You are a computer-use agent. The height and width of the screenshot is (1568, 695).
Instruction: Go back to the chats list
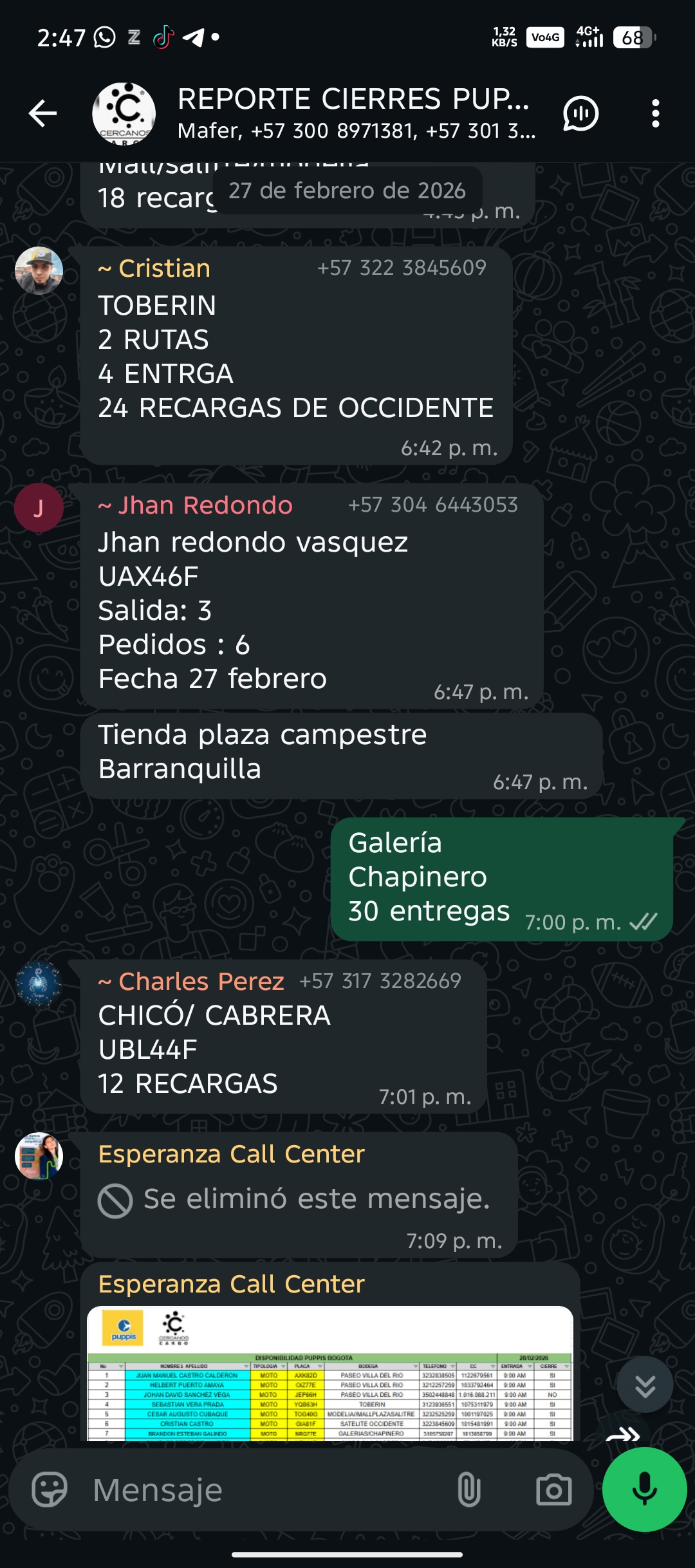(x=42, y=114)
